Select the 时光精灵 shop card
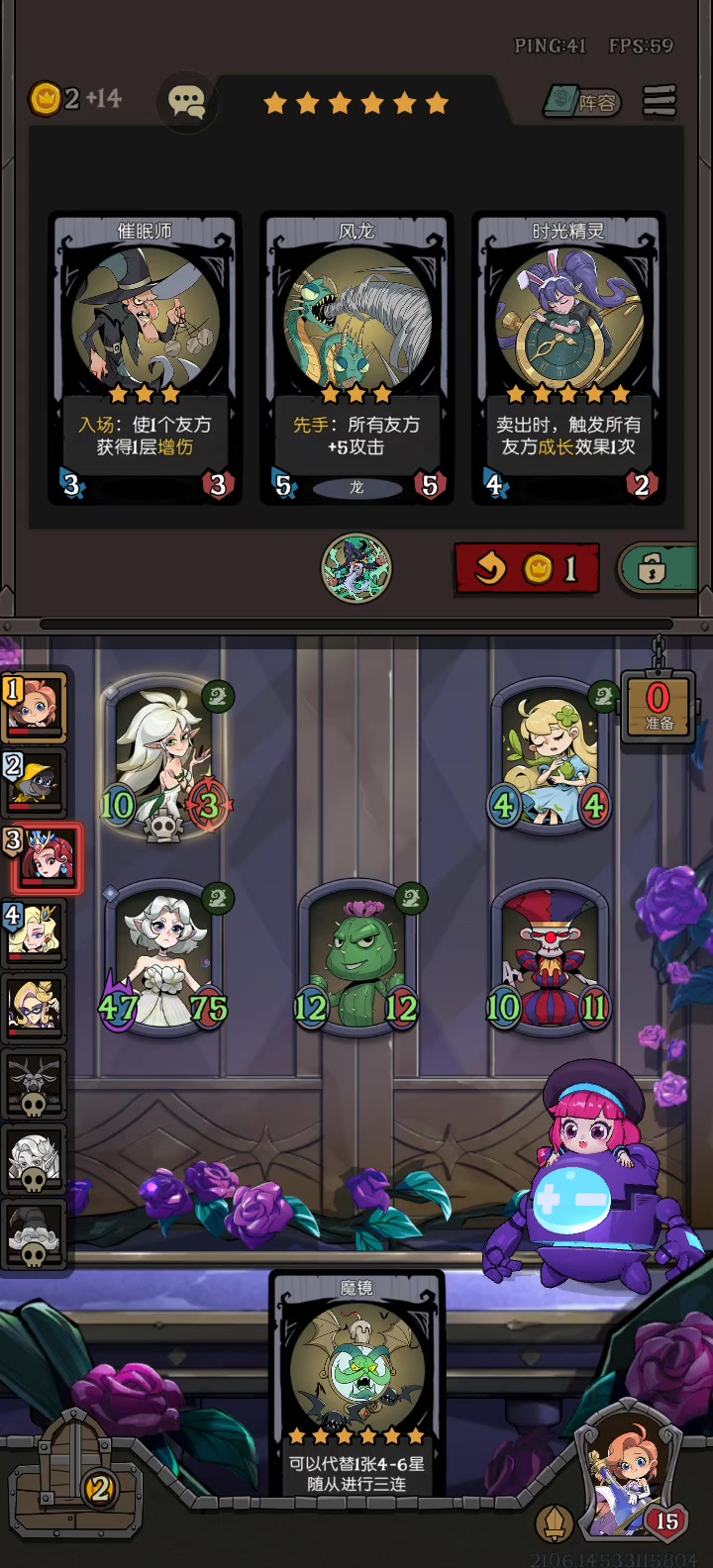The image size is (713, 1568). pyautogui.click(x=567, y=358)
